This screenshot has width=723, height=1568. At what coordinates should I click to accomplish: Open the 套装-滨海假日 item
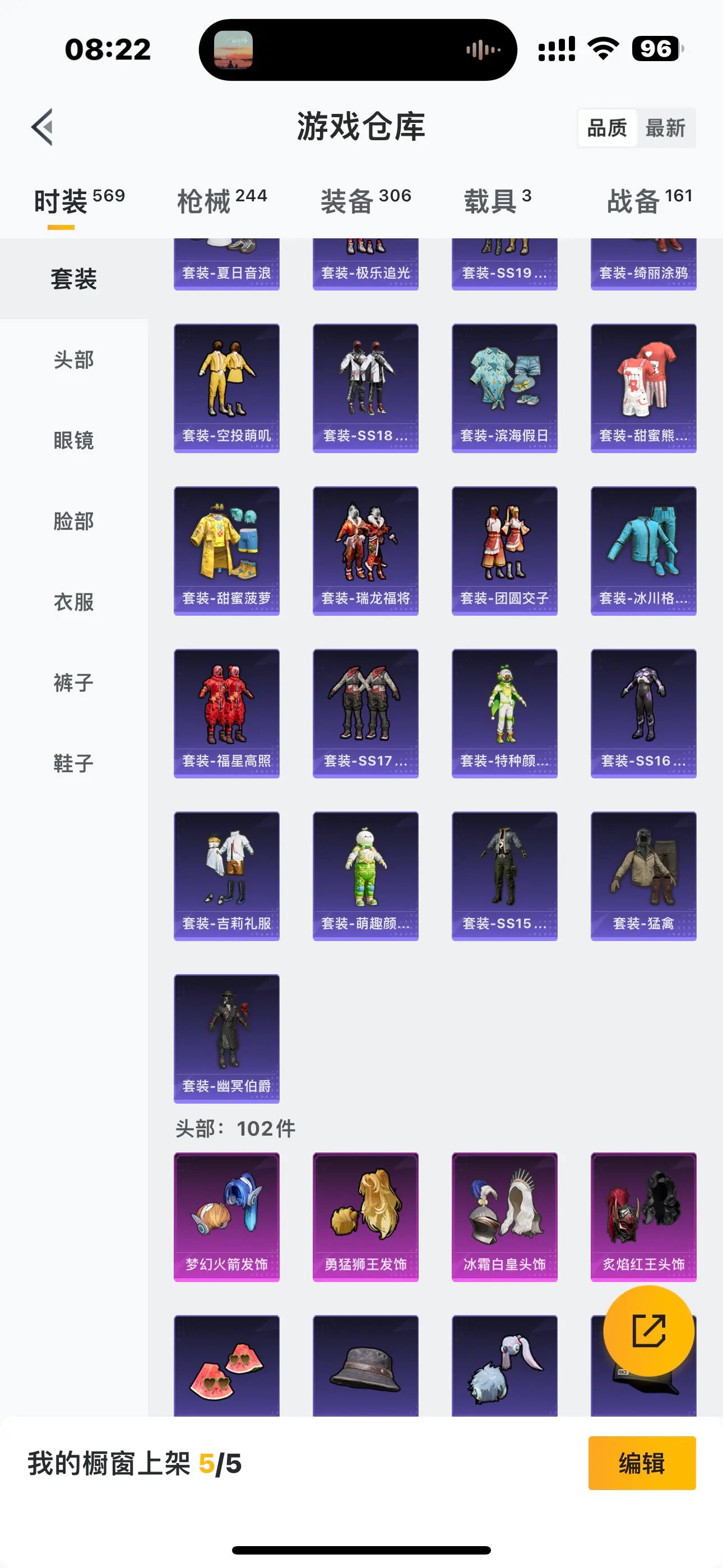pos(504,388)
